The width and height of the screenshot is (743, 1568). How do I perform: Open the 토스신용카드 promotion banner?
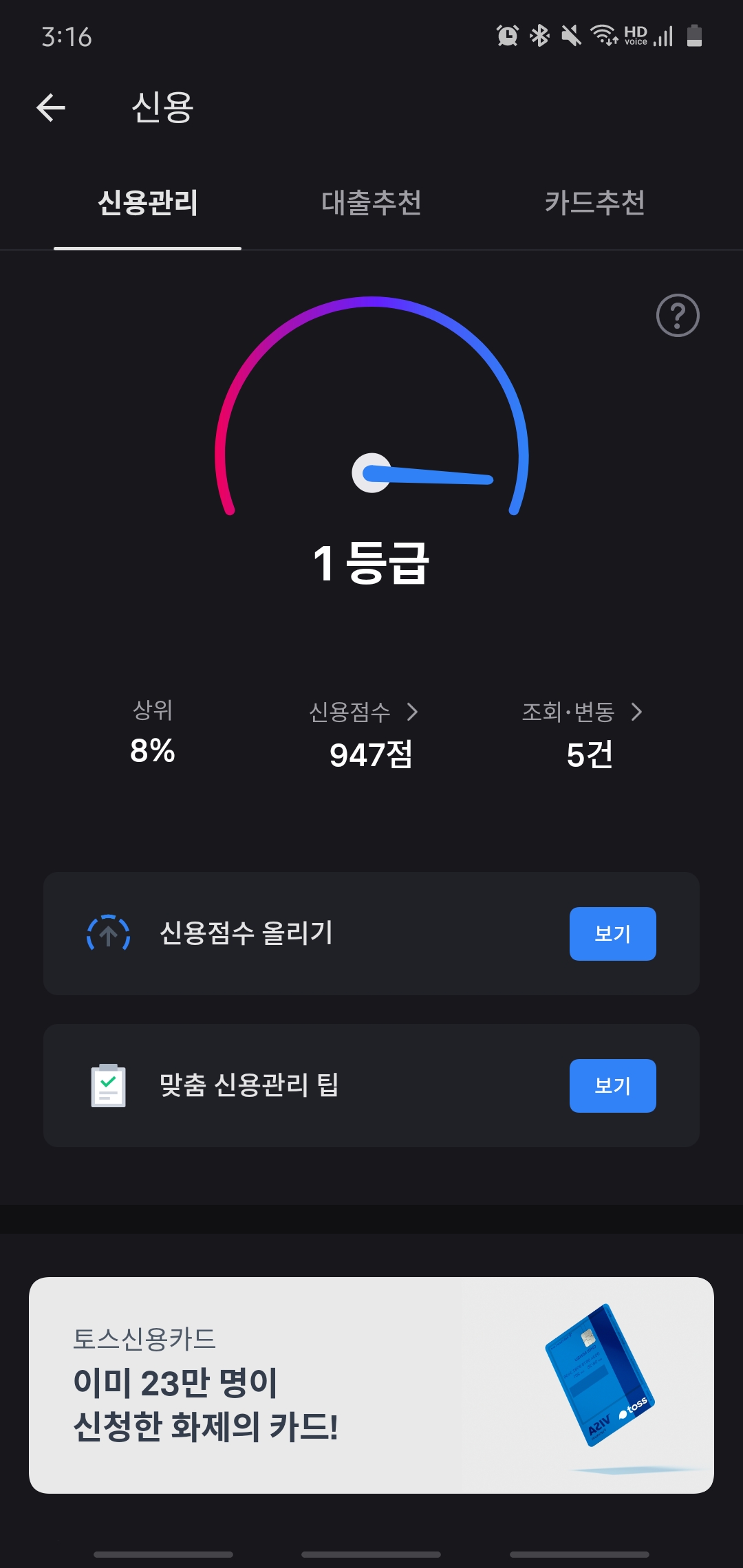(x=371, y=1385)
